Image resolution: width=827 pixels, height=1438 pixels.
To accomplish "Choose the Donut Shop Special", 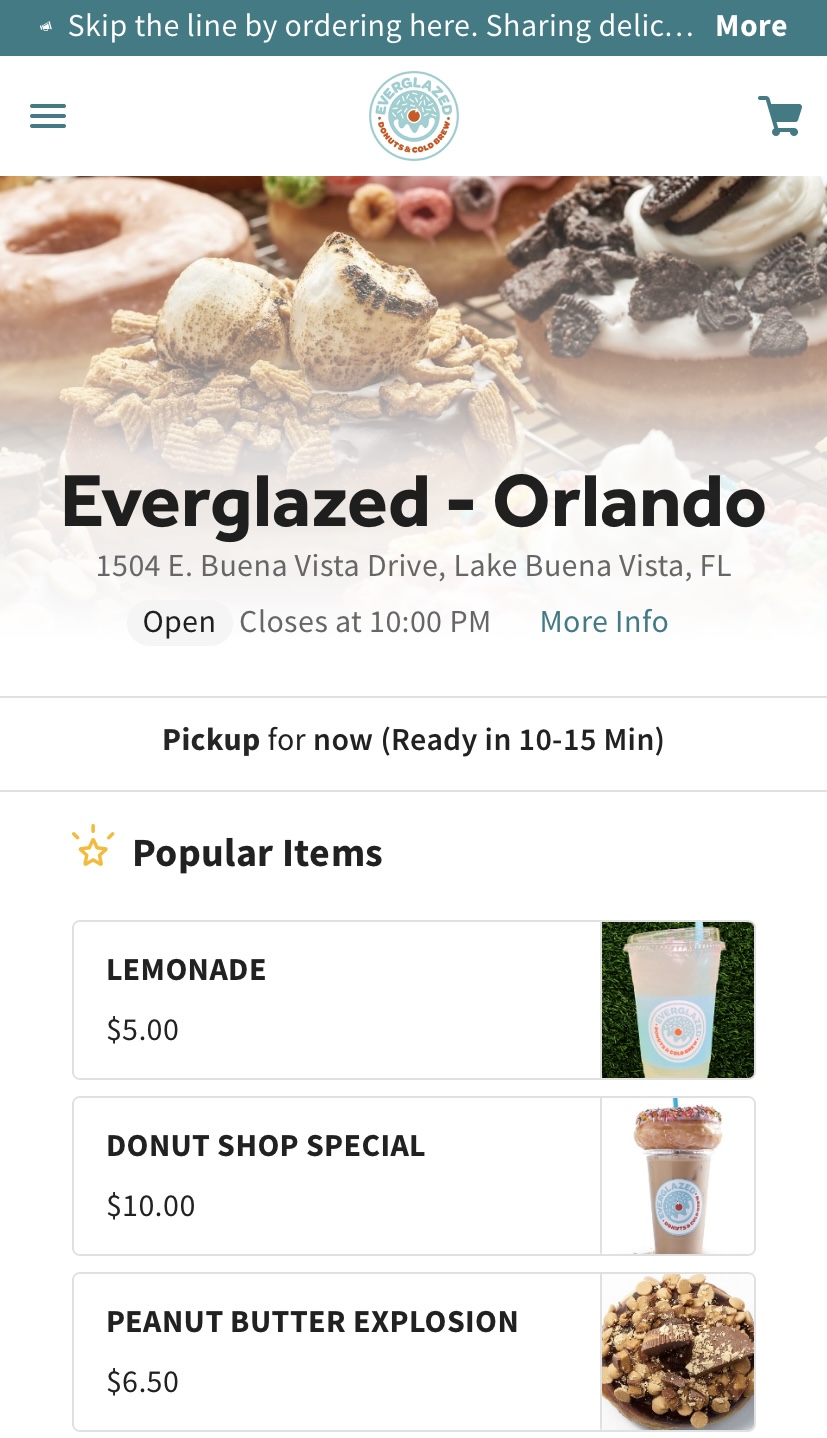I will point(413,1176).
